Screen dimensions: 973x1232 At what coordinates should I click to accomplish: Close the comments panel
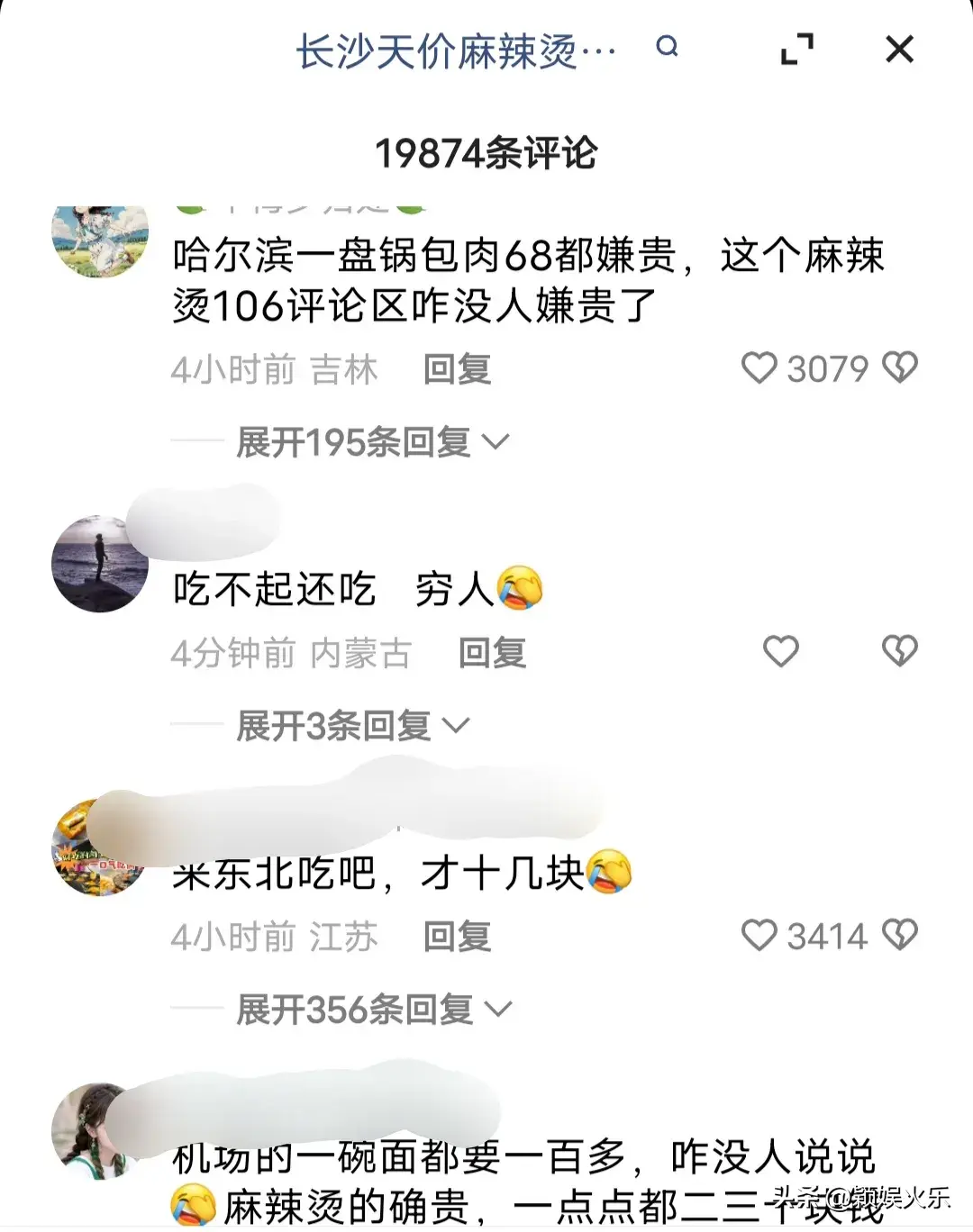[x=899, y=49]
